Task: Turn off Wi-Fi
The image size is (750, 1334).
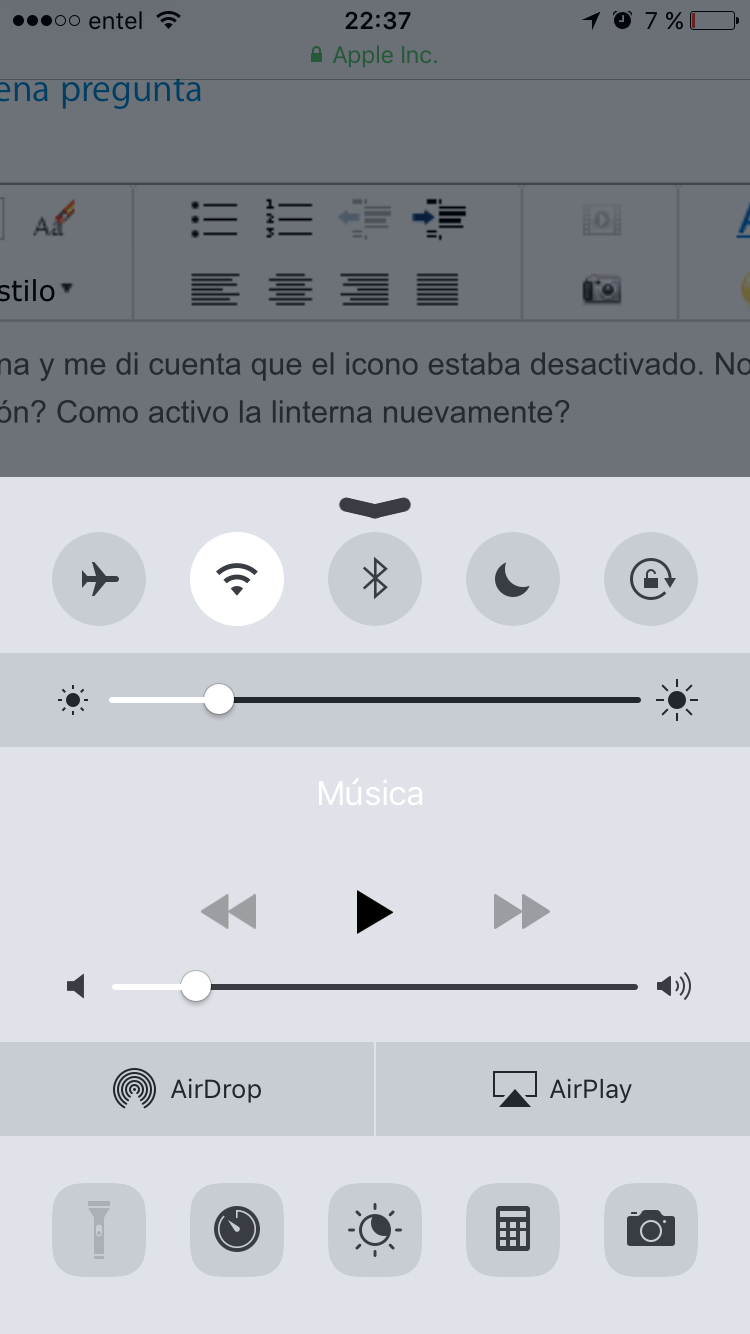Action: (237, 579)
